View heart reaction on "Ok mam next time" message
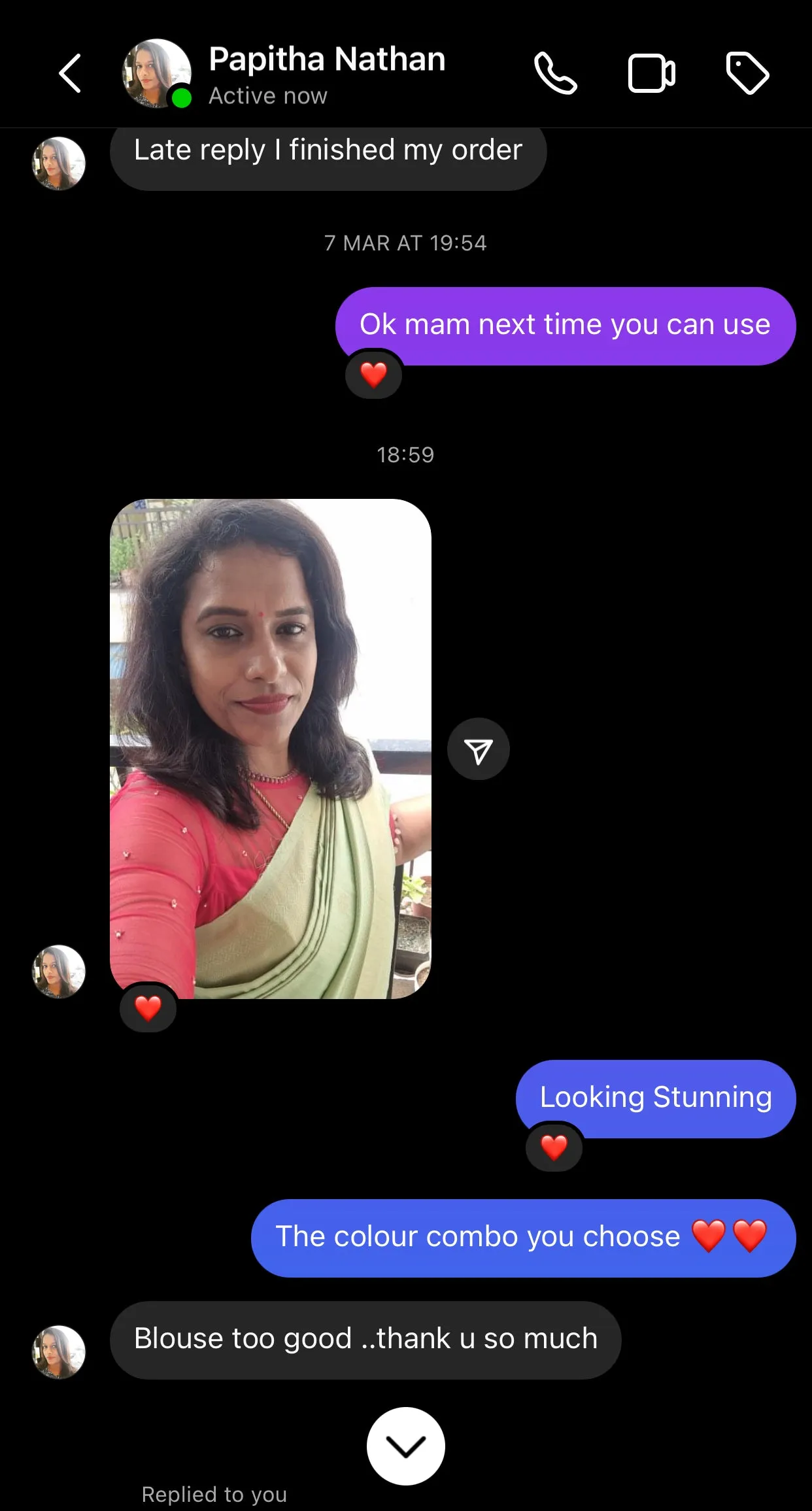 (x=373, y=375)
